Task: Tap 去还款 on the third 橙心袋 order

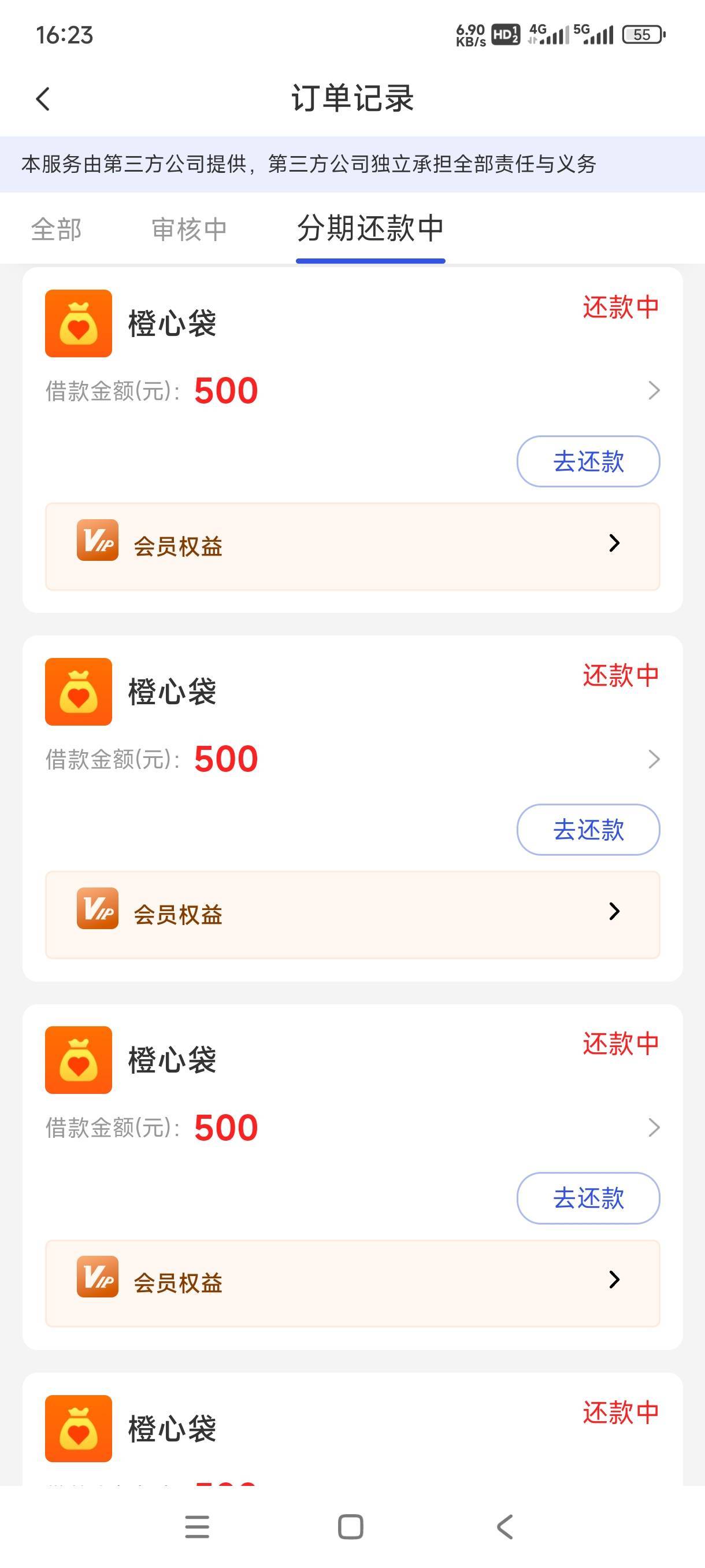Action: coord(588,1198)
